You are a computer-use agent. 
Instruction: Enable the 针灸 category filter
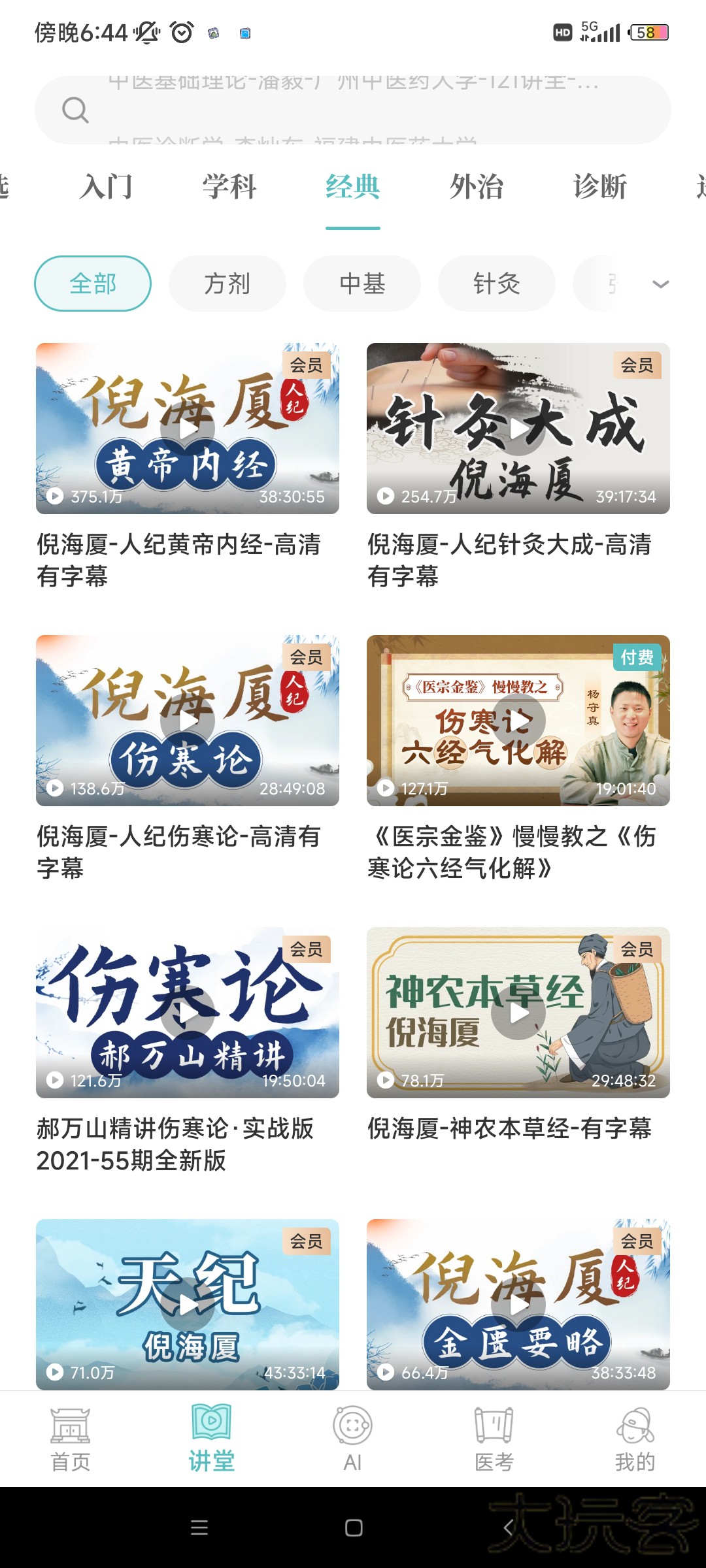pyautogui.click(x=497, y=283)
